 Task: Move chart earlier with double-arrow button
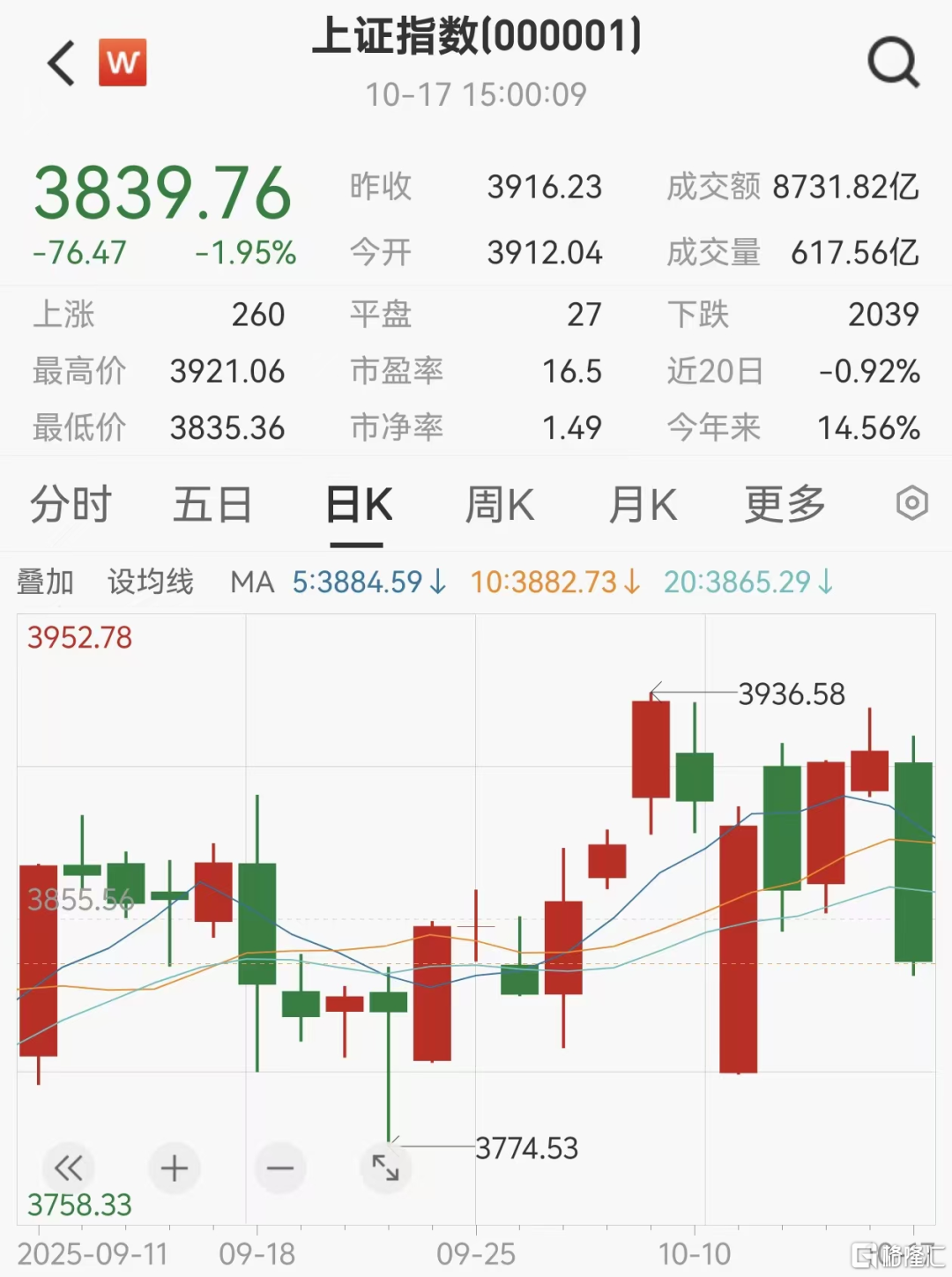pyautogui.click(x=68, y=1168)
